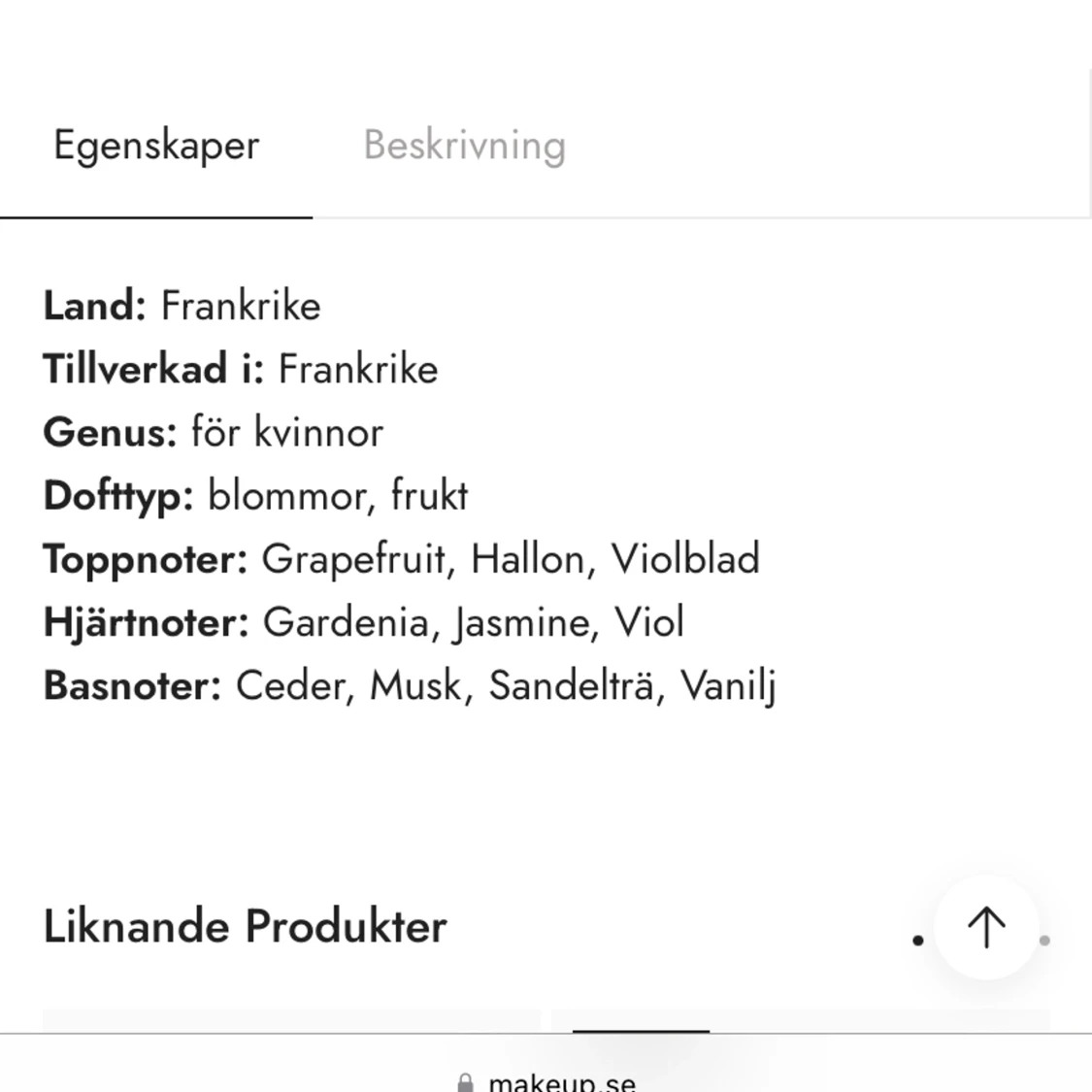Screen dimensions: 1092x1092
Task: Switch to the Beskrivning tab
Action: pyautogui.click(x=464, y=146)
